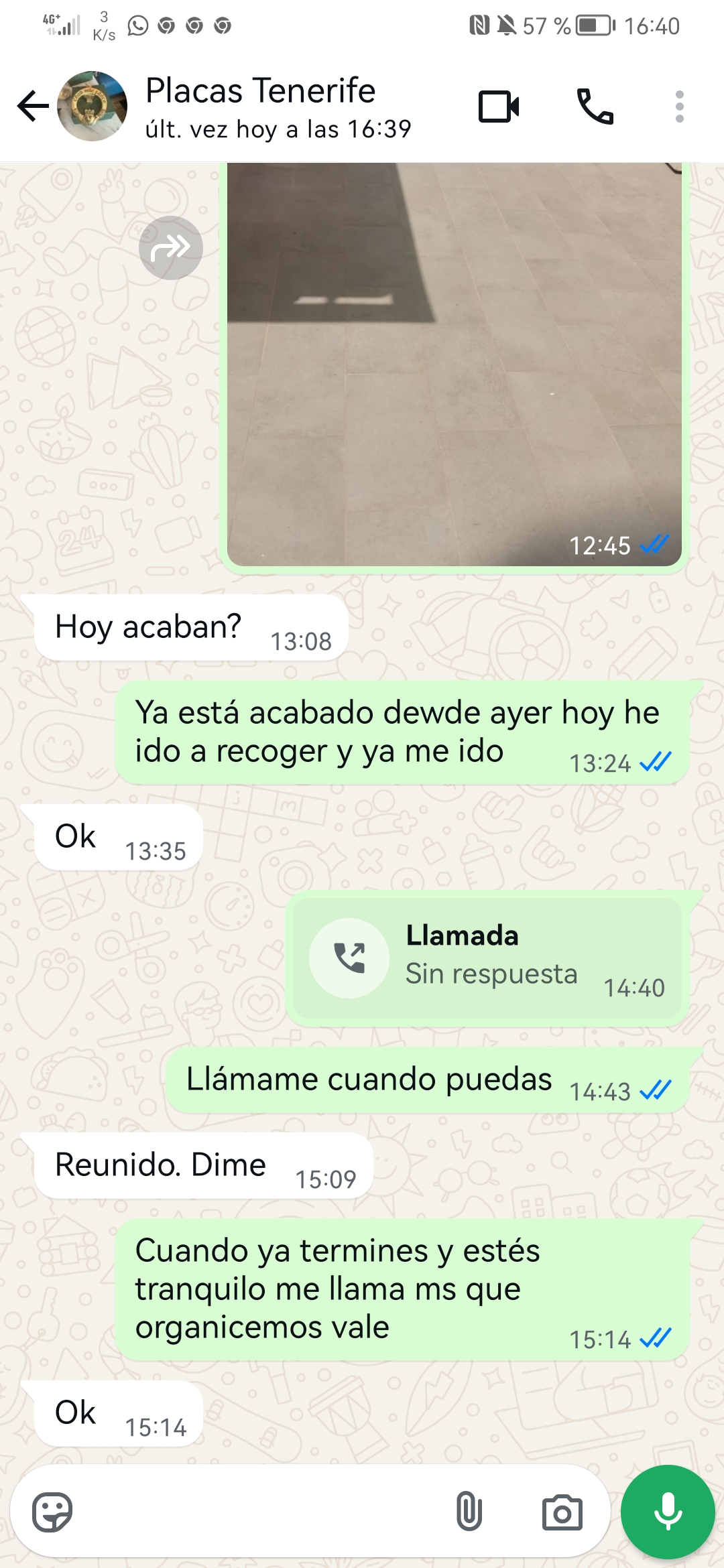Start a video call with Placas Tenerife

click(499, 107)
